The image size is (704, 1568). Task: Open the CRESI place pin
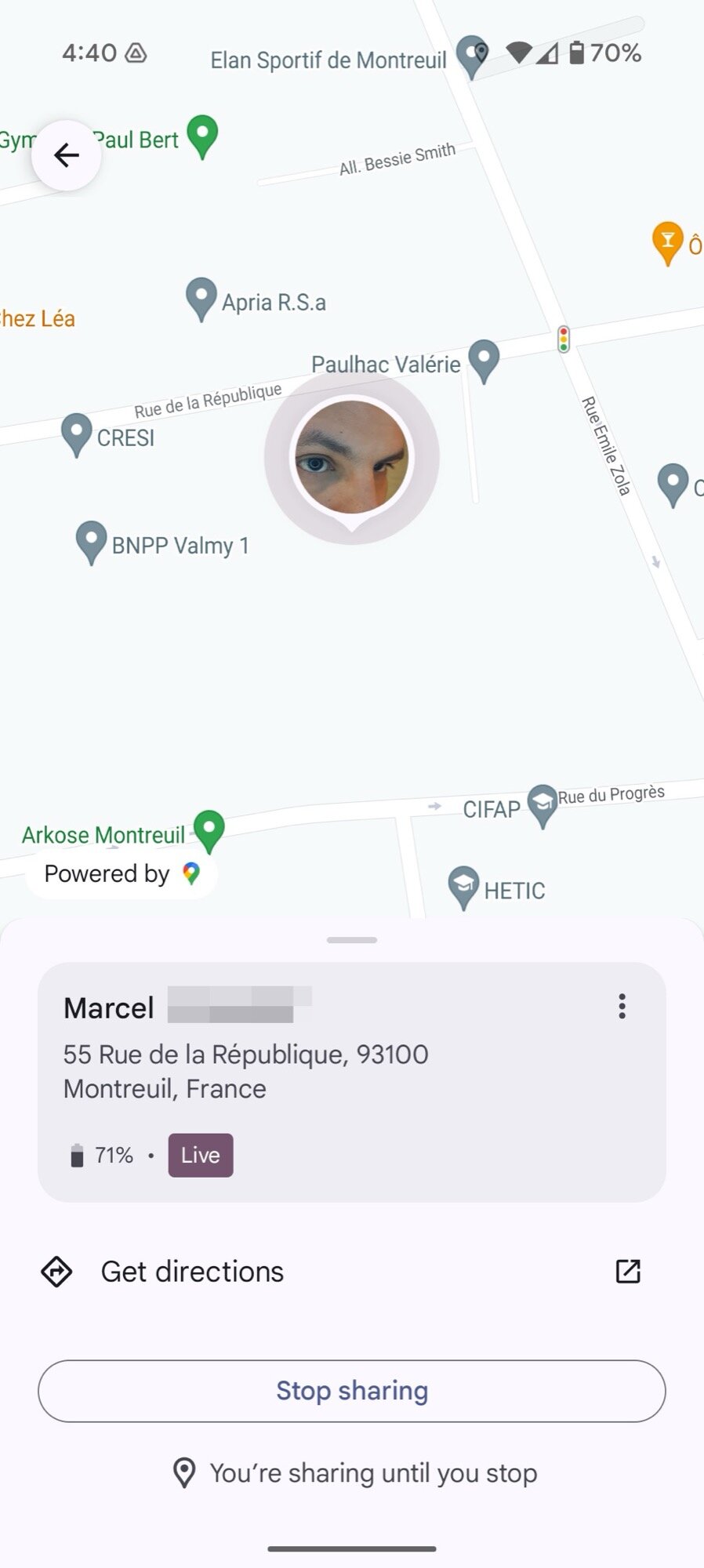click(77, 433)
